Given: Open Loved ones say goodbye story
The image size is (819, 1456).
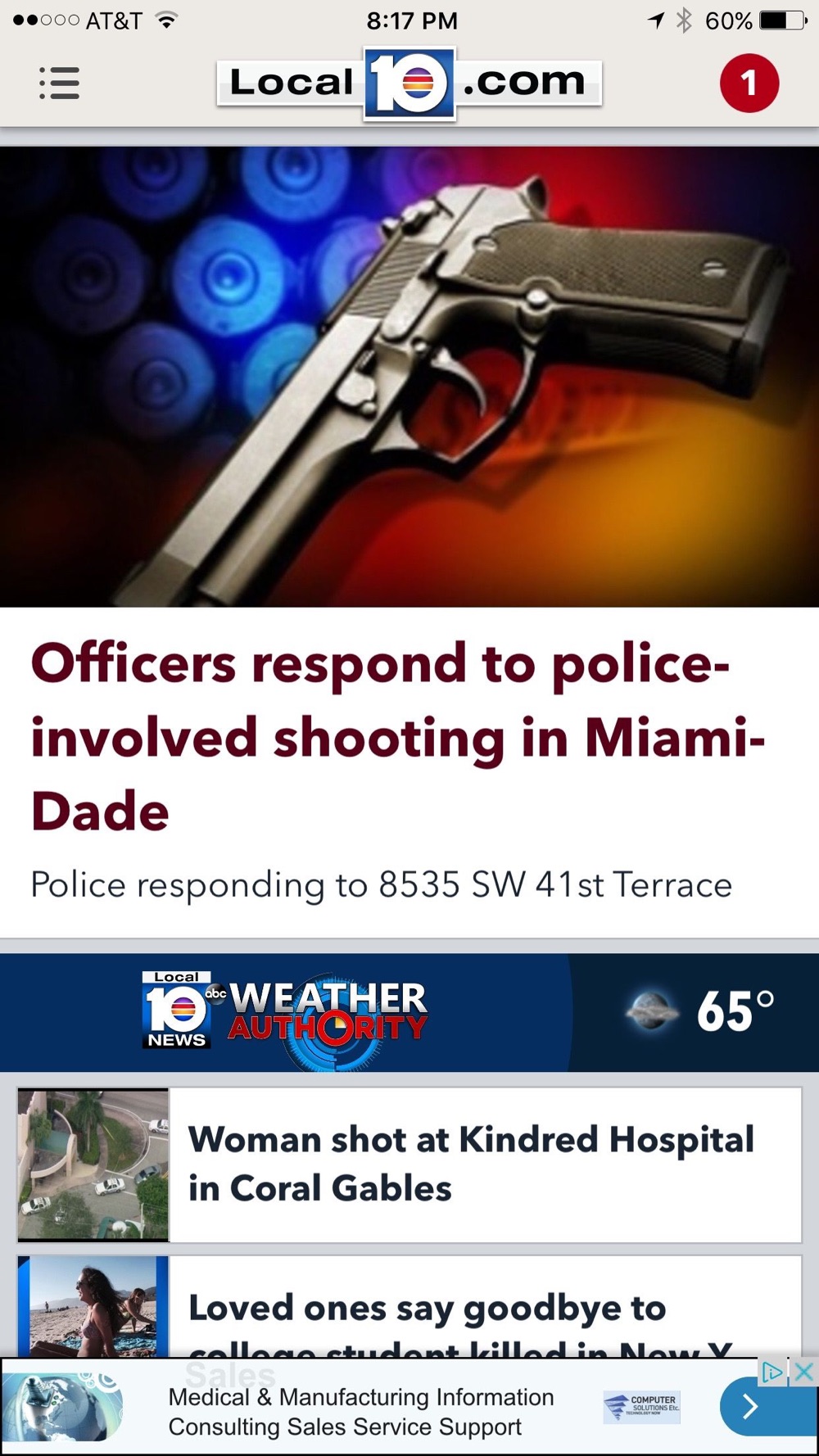Looking at the screenshot, I should click(x=426, y=1308).
